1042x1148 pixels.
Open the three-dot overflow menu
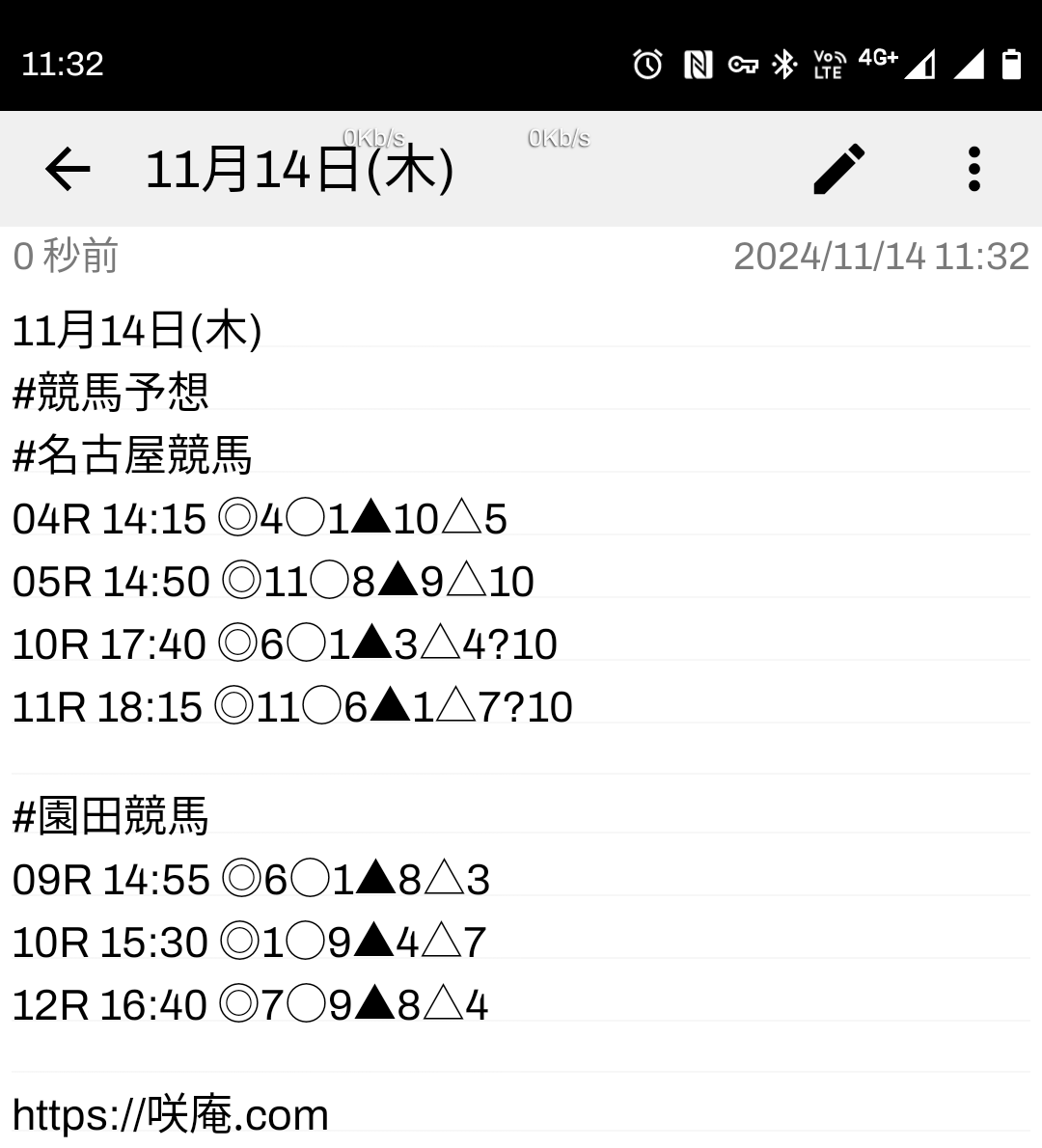973,170
